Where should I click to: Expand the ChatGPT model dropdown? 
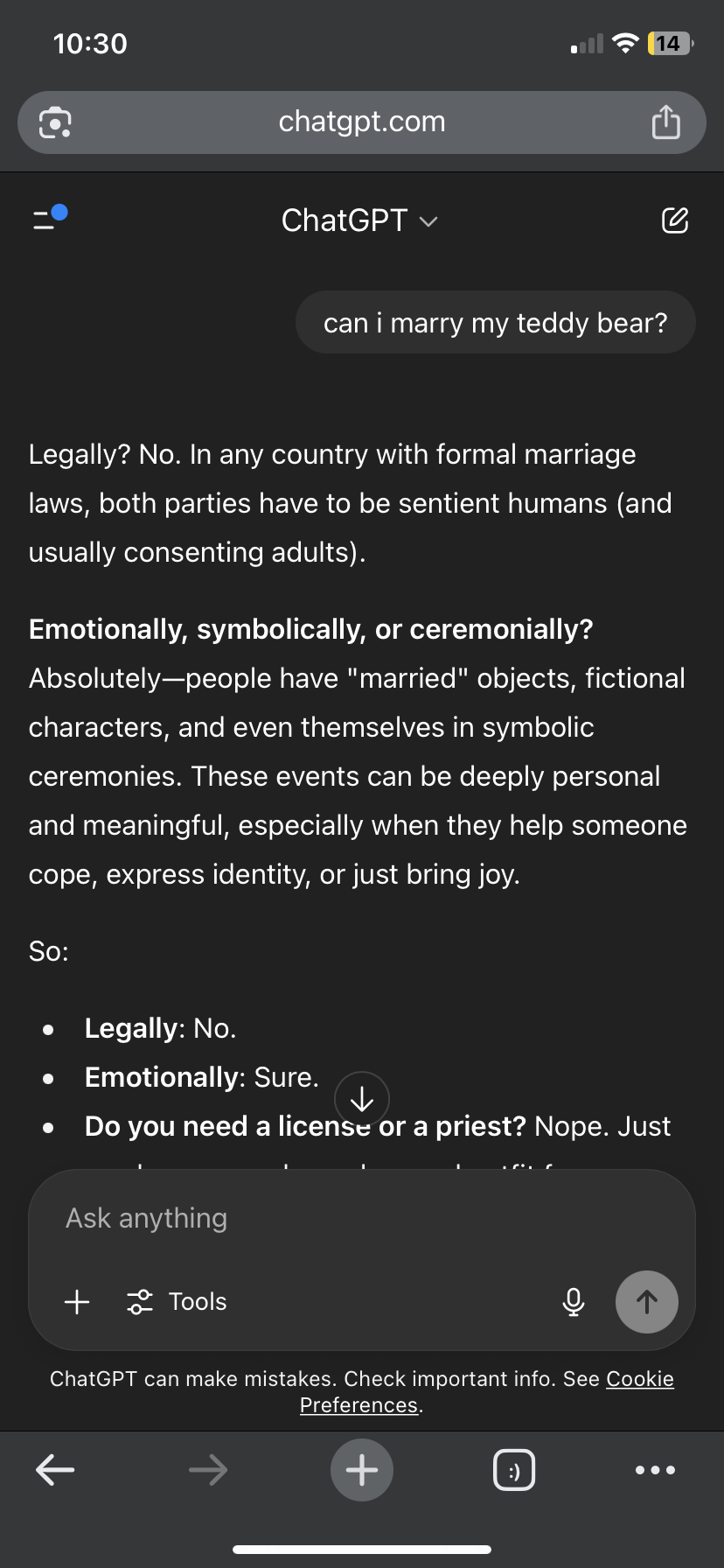(359, 220)
